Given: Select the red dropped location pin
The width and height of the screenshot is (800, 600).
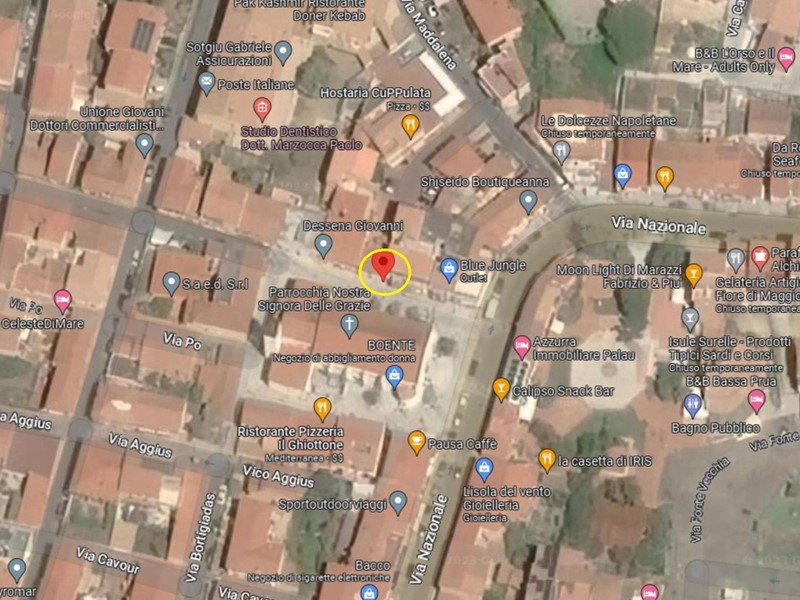Looking at the screenshot, I should pos(384,266).
